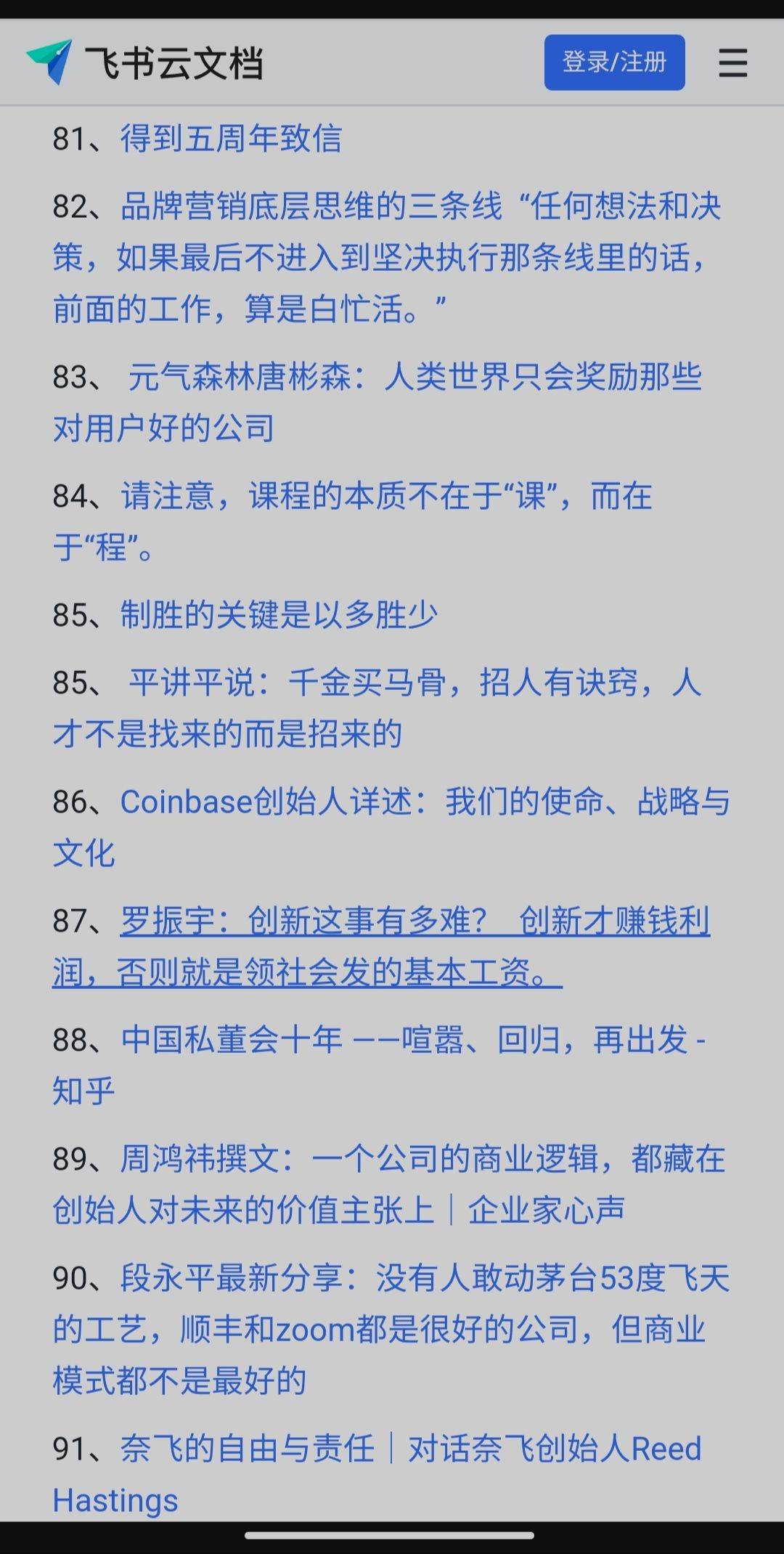784x1554 pixels.
Task: Open 周鸿祎撰文 article link
Action: click(421, 1159)
